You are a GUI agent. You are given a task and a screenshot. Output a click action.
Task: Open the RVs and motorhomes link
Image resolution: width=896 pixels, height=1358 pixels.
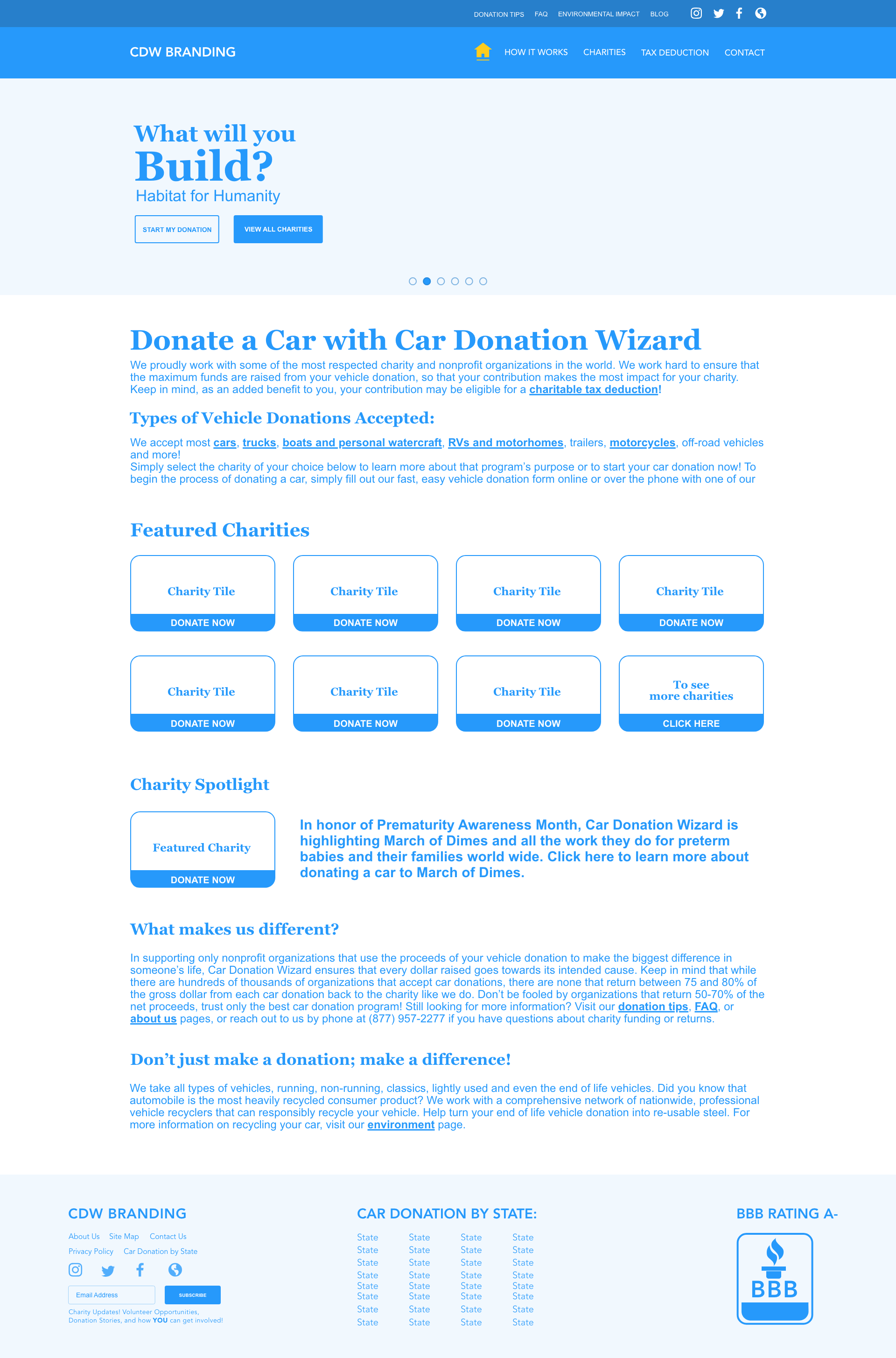pos(506,443)
